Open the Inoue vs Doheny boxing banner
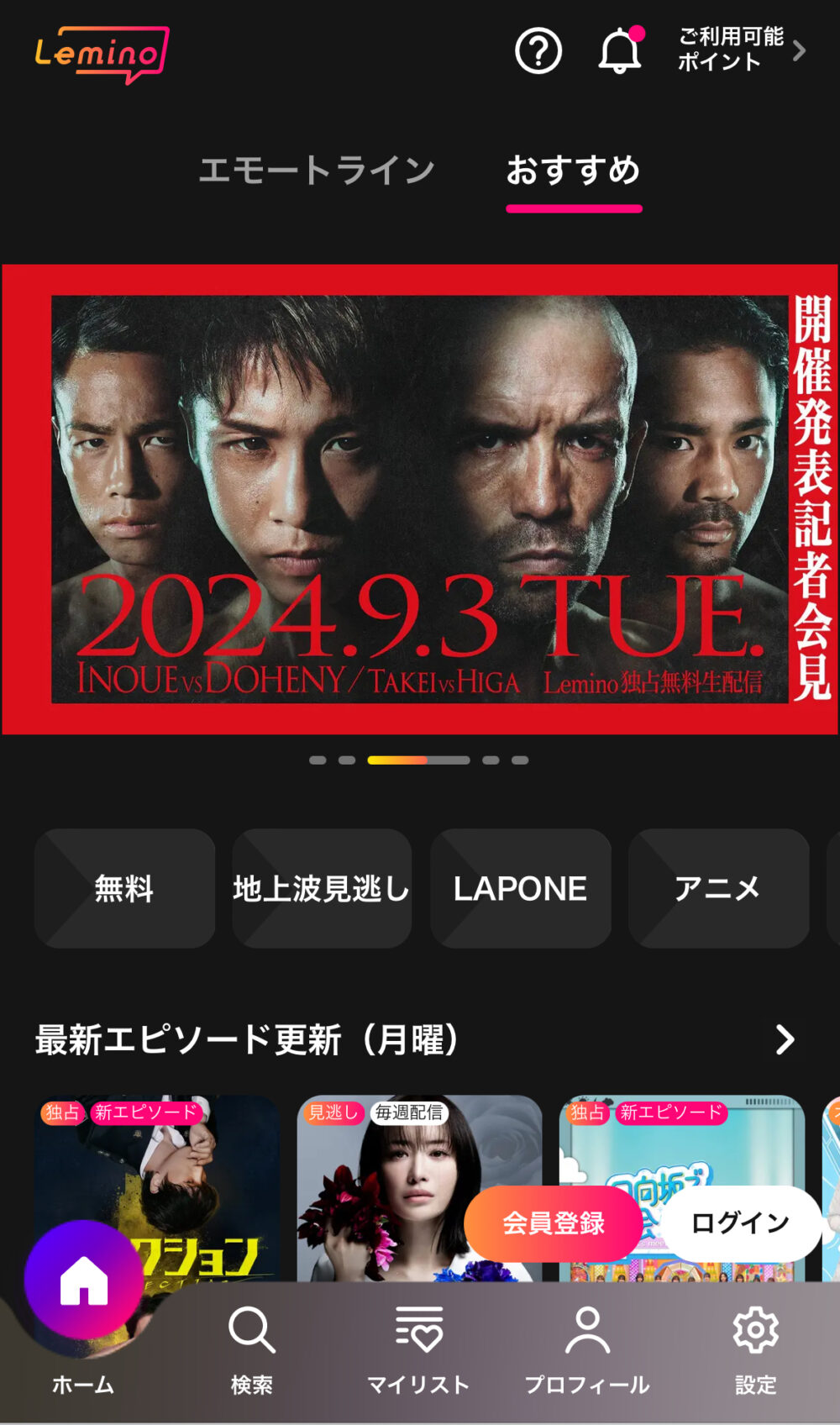Image resolution: width=840 pixels, height=1425 pixels. pyautogui.click(x=420, y=499)
